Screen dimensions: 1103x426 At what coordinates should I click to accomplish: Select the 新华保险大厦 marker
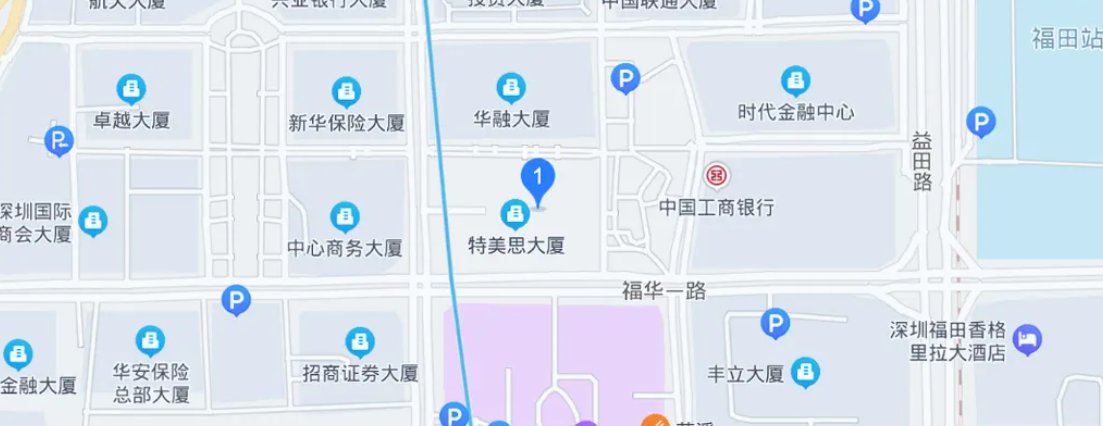pyautogui.click(x=346, y=91)
